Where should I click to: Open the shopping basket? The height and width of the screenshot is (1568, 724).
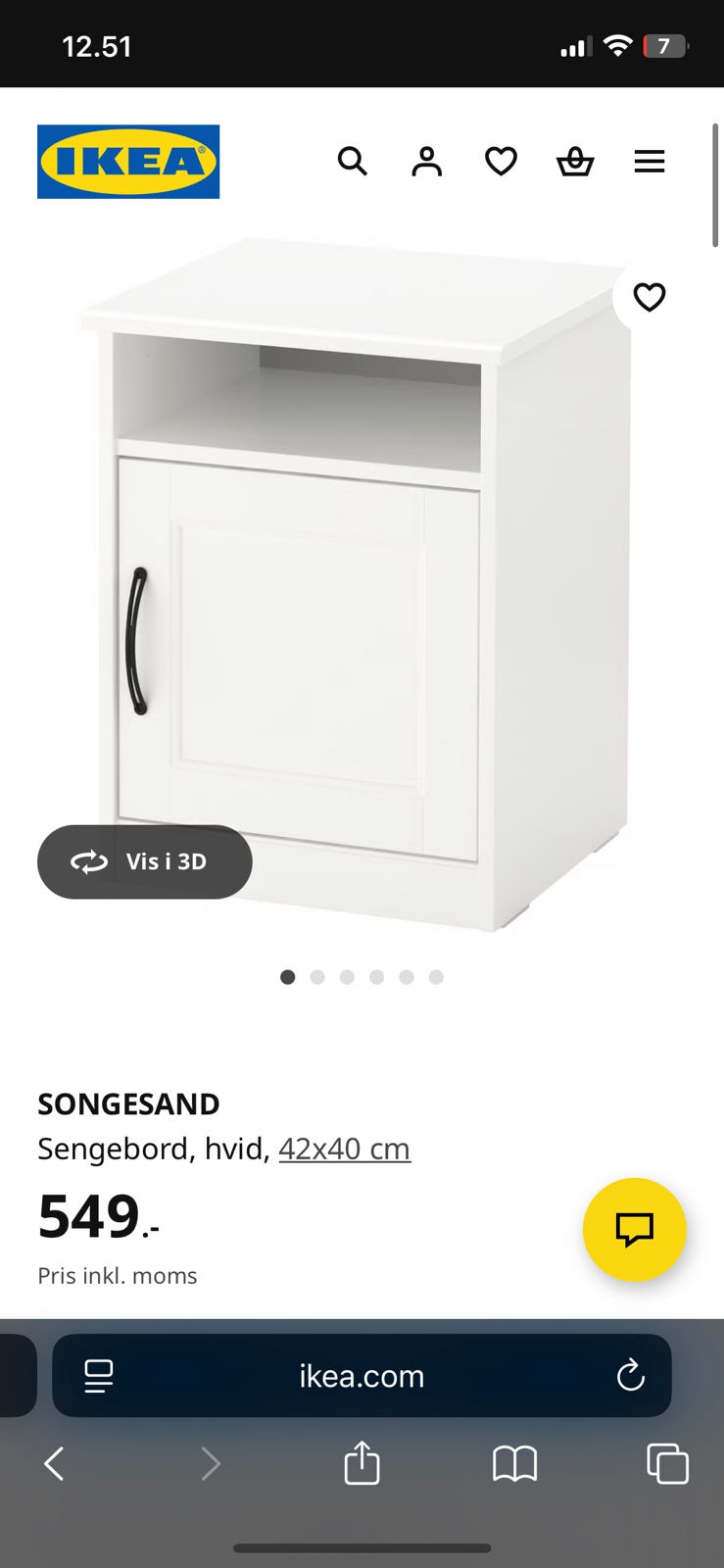pos(575,161)
